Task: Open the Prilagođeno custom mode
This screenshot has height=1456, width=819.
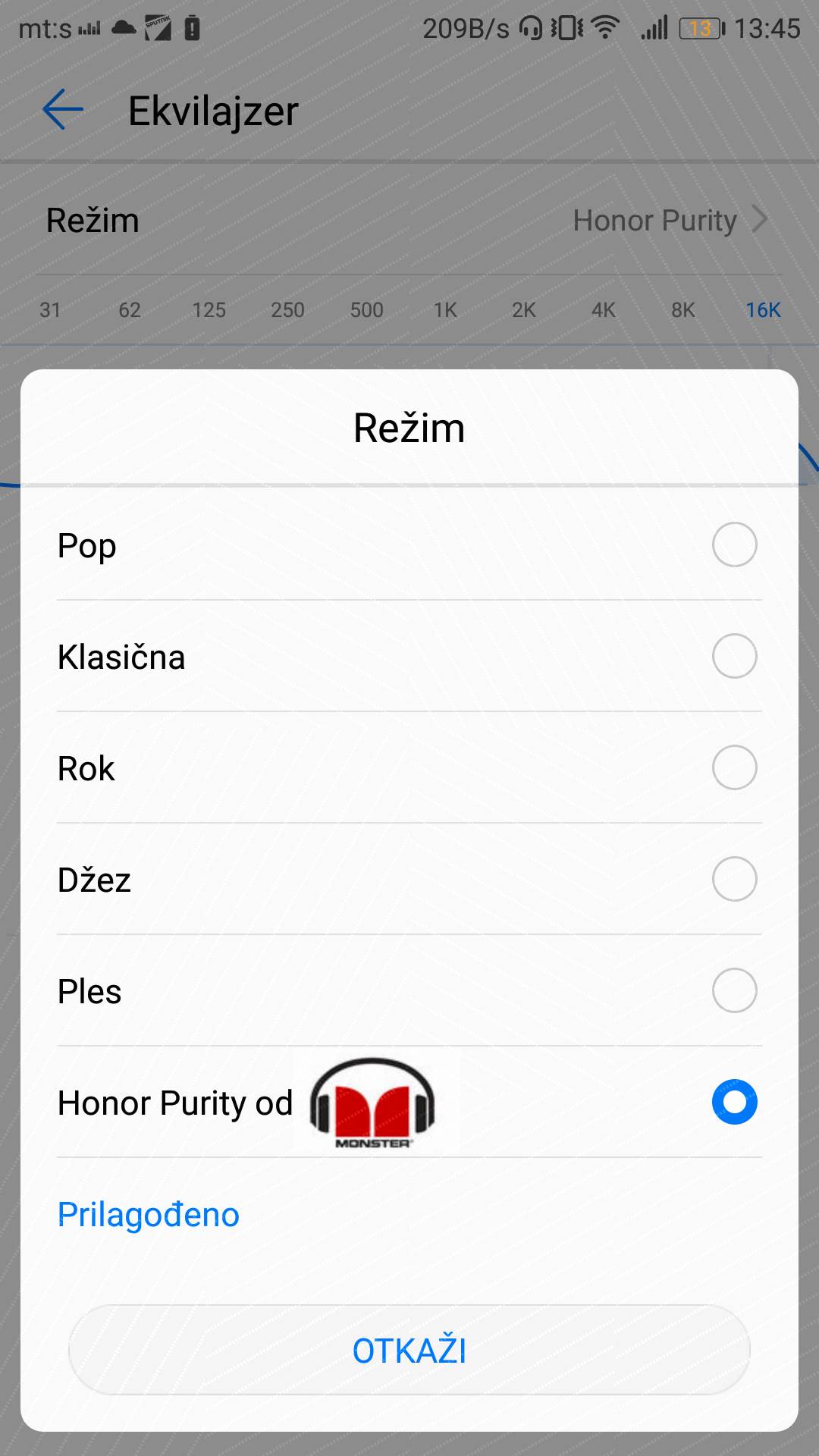Action: pos(149,1215)
